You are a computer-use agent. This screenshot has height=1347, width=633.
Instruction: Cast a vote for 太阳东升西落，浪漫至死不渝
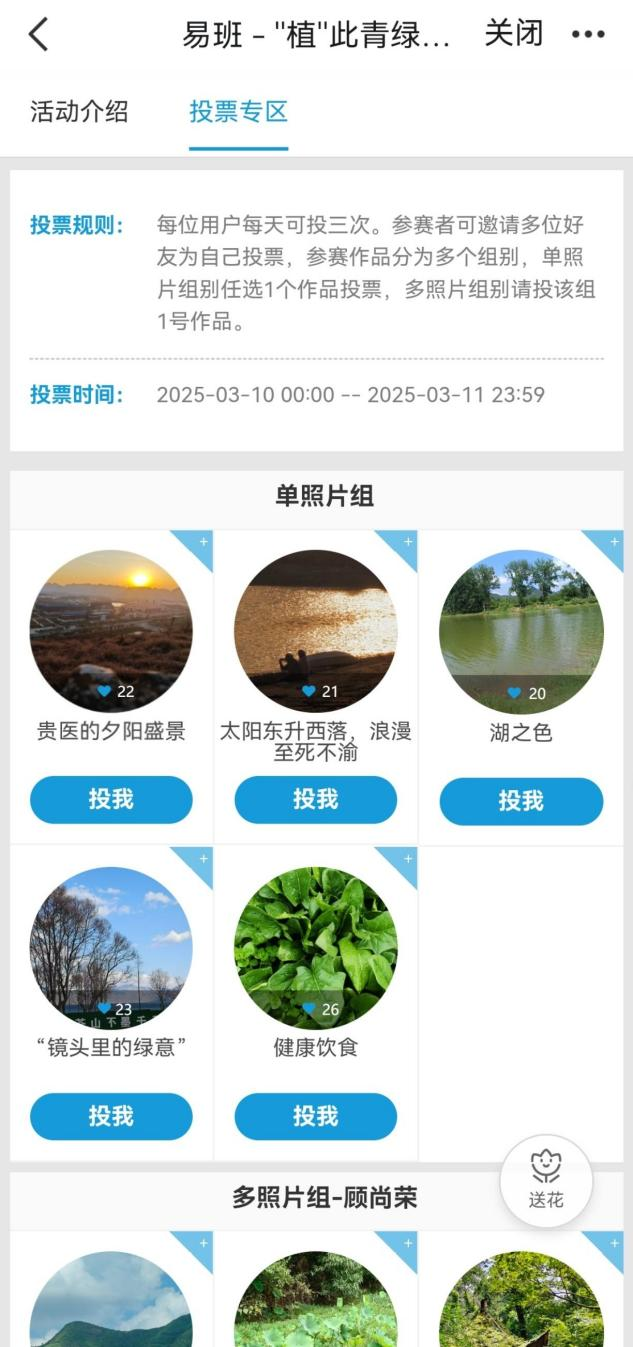pyautogui.click(x=315, y=800)
